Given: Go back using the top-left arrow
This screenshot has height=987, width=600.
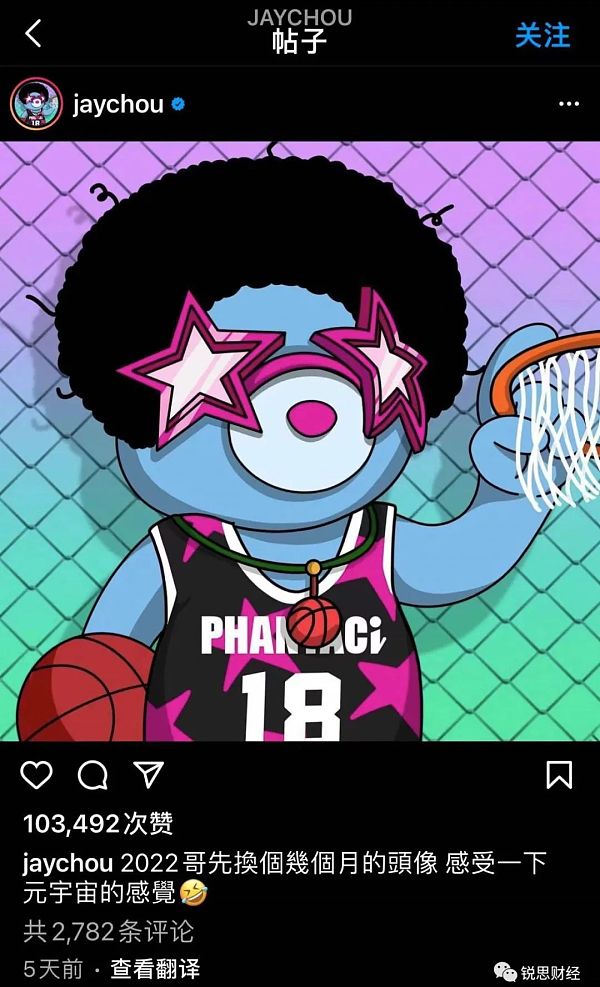Looking at the screenshot, I should pyautogui.click(x=34, y=35).
